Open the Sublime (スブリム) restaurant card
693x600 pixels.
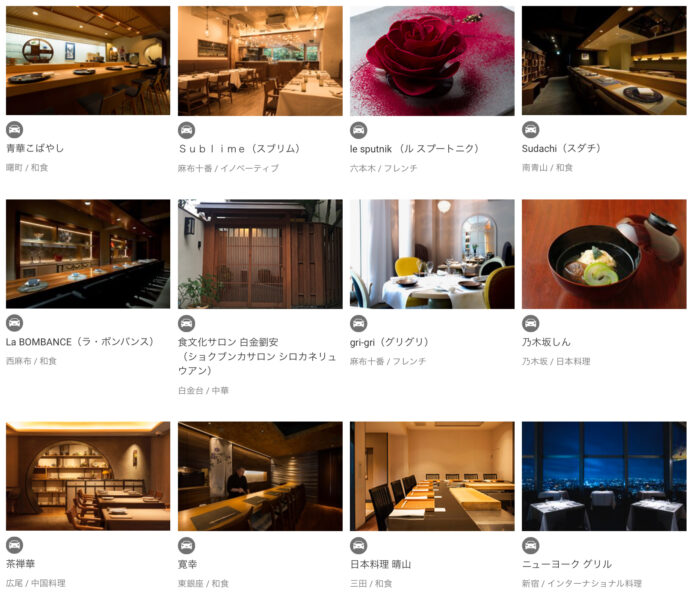[260, 61]
